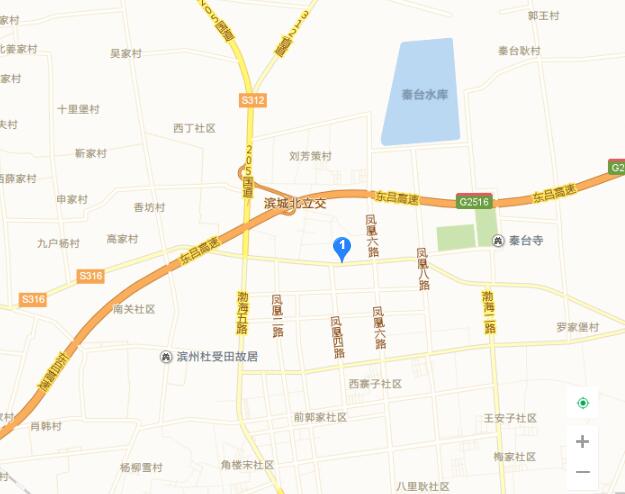Zoom in with the plus button
This screenshot has height=494, width=625.
[x=583, y=441]
